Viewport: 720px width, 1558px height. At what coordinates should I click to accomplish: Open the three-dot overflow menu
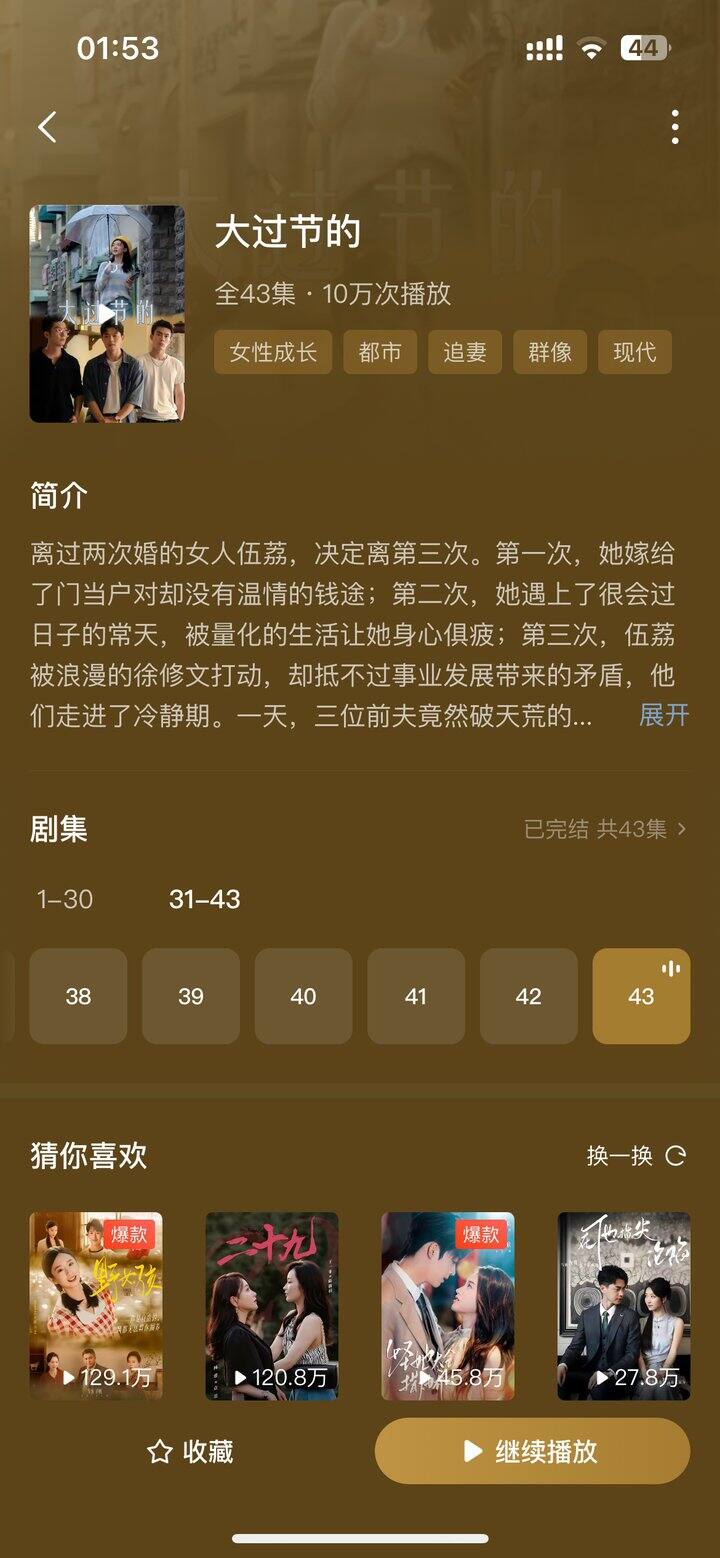click(675, 127)
